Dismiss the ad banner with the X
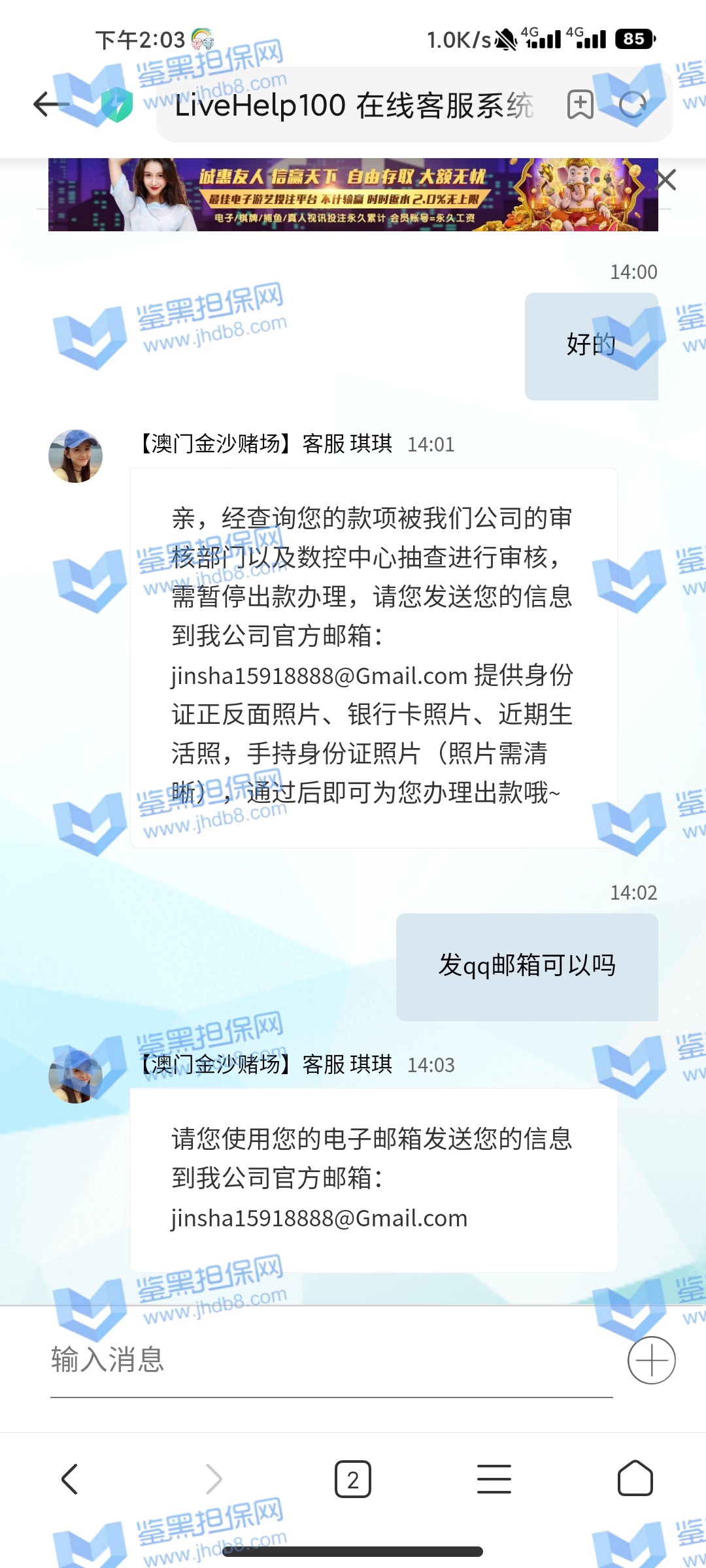Image resolution: width=706 pixels, height=1568 pixels. pyautogui.click(x=665, y=180)
